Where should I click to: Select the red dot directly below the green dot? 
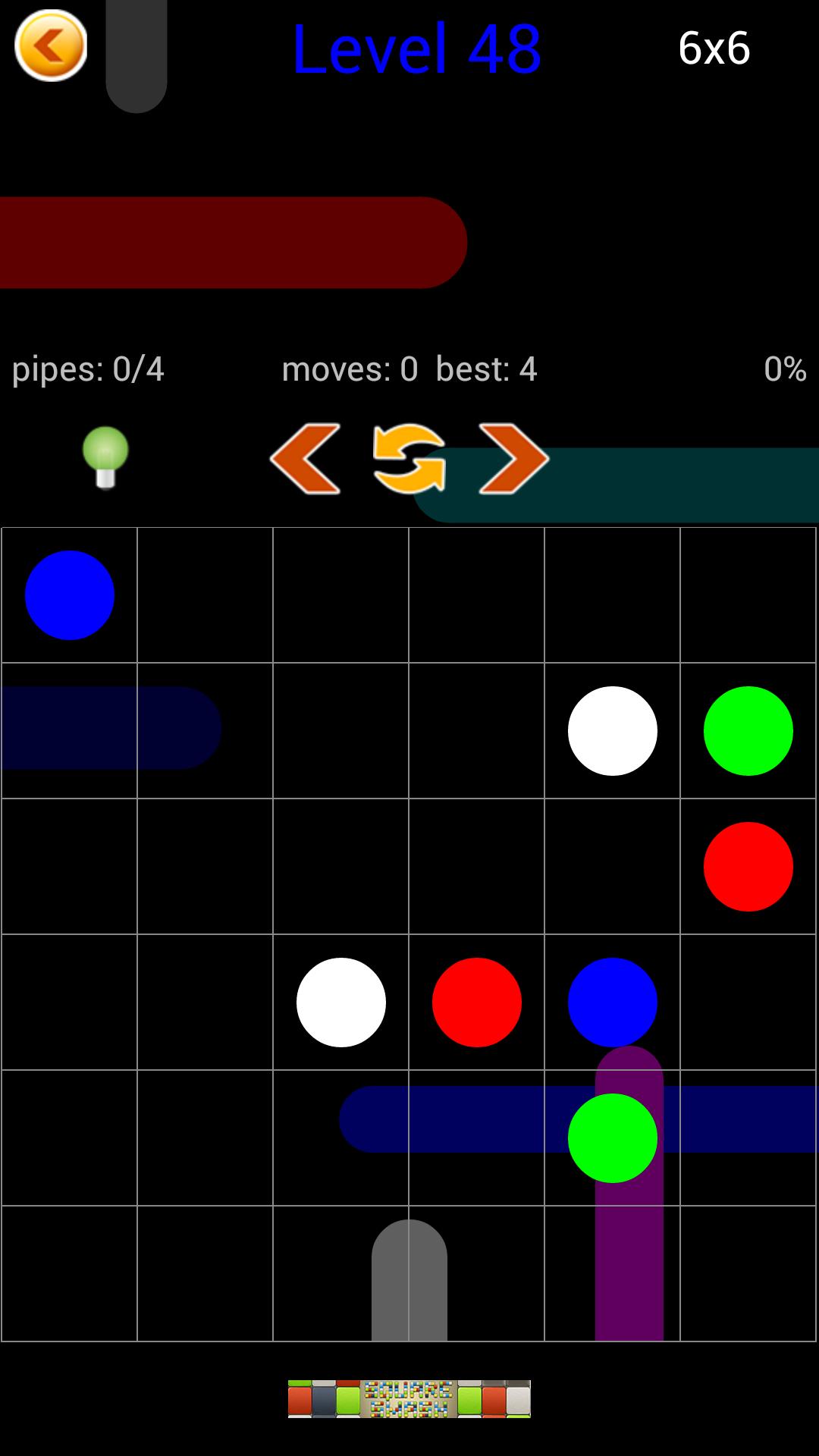click(748, 866)
